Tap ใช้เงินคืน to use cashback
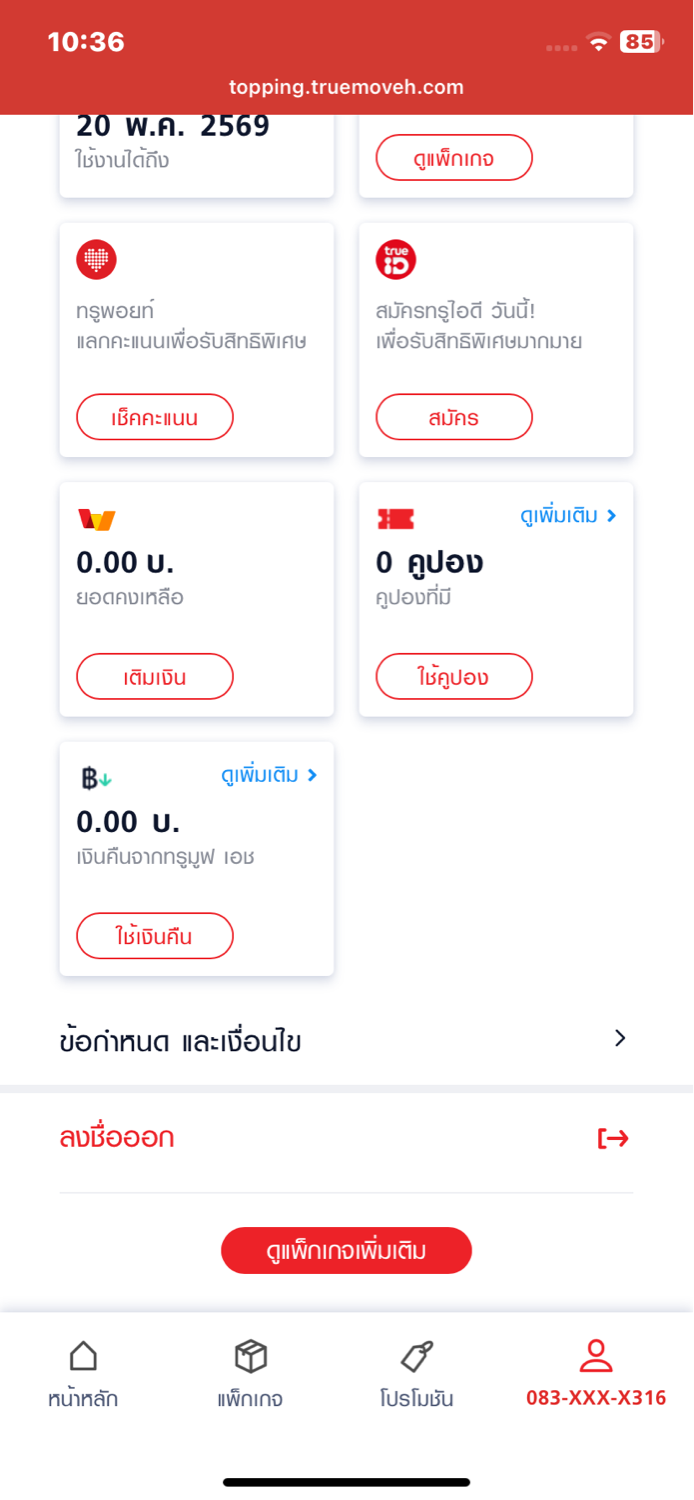Viewport: 694px width, 1500px height. tap(155, 936)
